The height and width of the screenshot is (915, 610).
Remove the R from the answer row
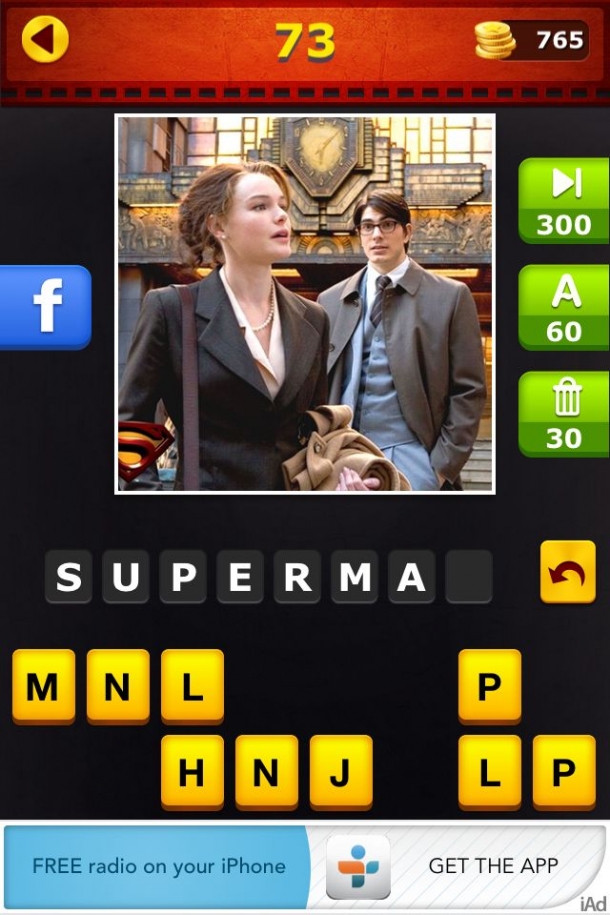point(297,577)
